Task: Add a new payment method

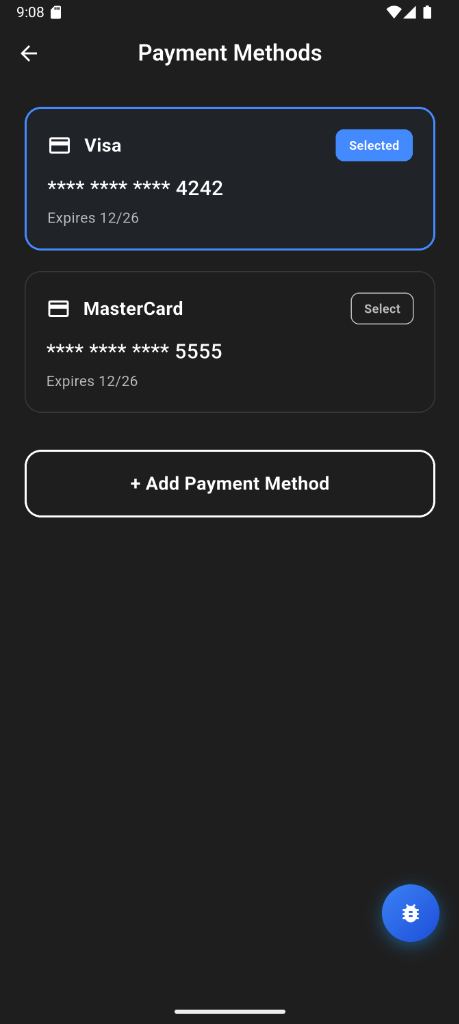Action: click(230, 483)
